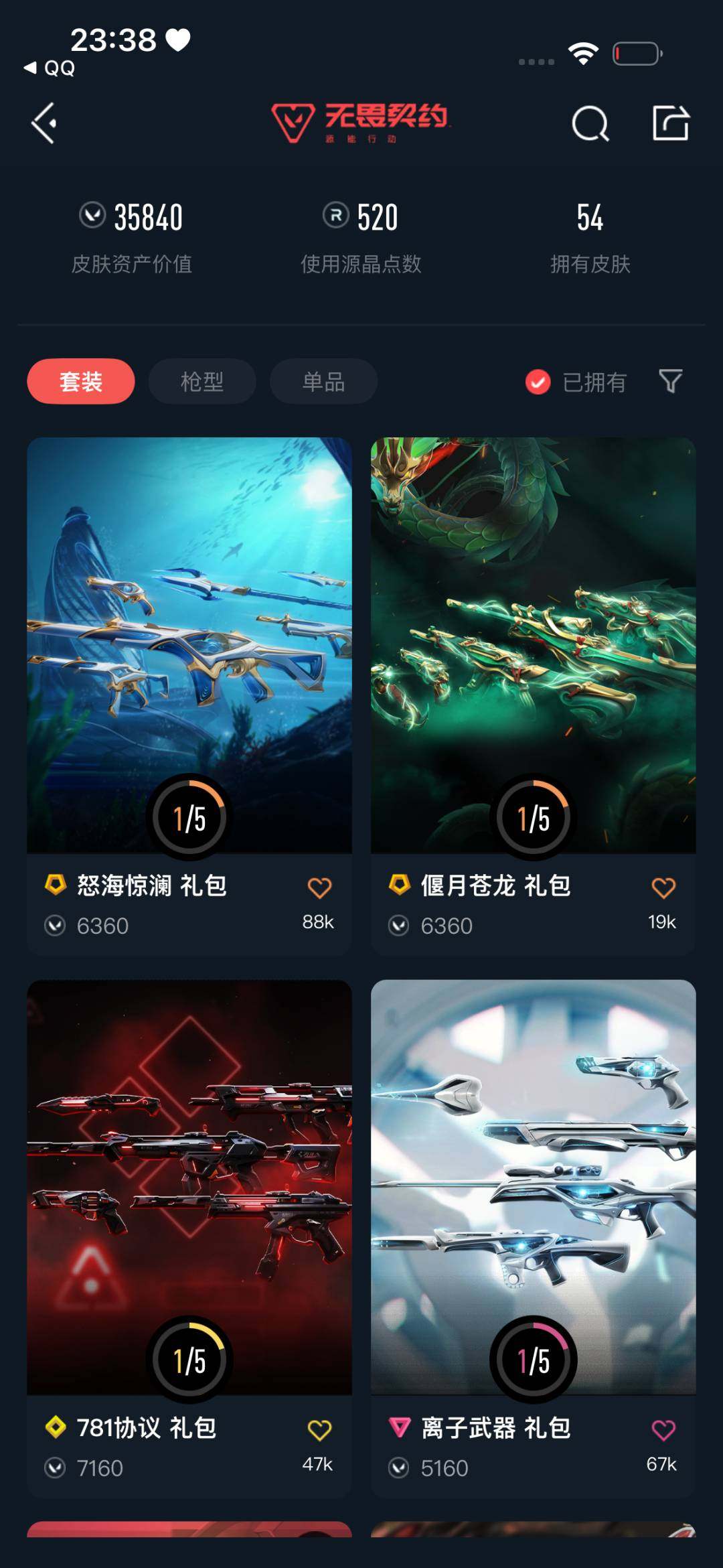The width and height of the screenshot is (723, 1568).
Task: Tap the back arrow to return
Action: click(x=43, y=123)
